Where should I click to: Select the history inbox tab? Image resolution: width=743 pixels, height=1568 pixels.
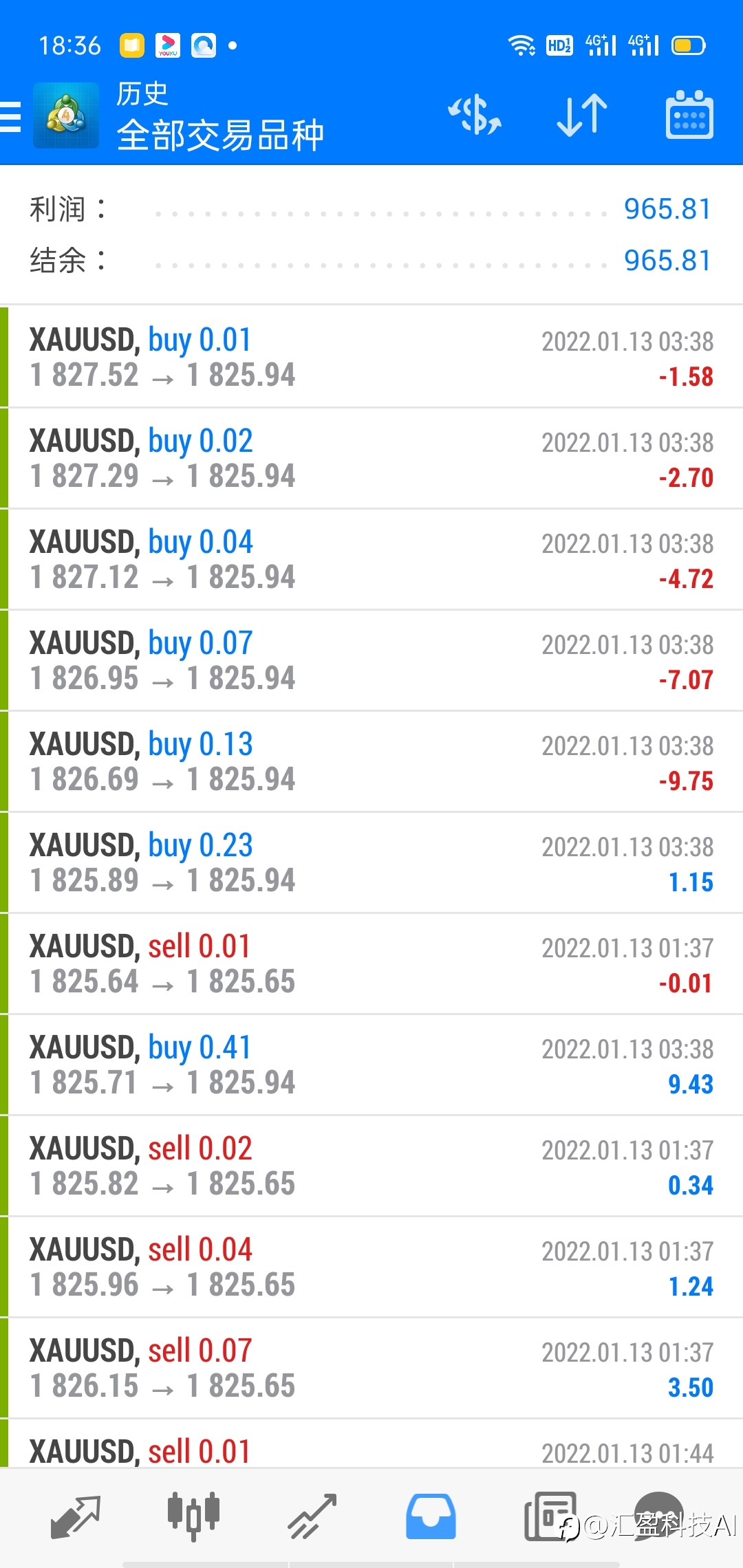pyautogui.click(x=431, y=1516)
